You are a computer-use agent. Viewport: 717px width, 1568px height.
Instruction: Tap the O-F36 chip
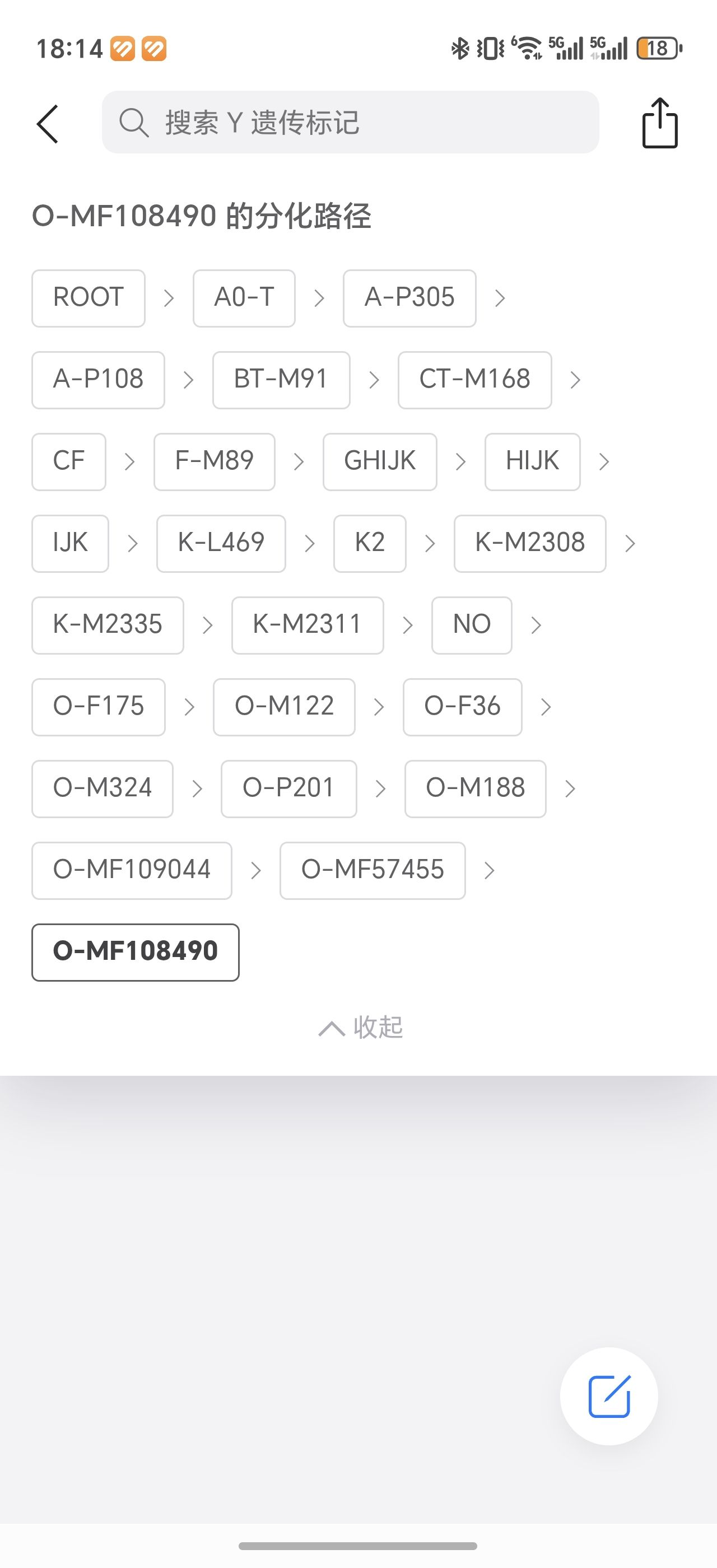coord(462,707)
